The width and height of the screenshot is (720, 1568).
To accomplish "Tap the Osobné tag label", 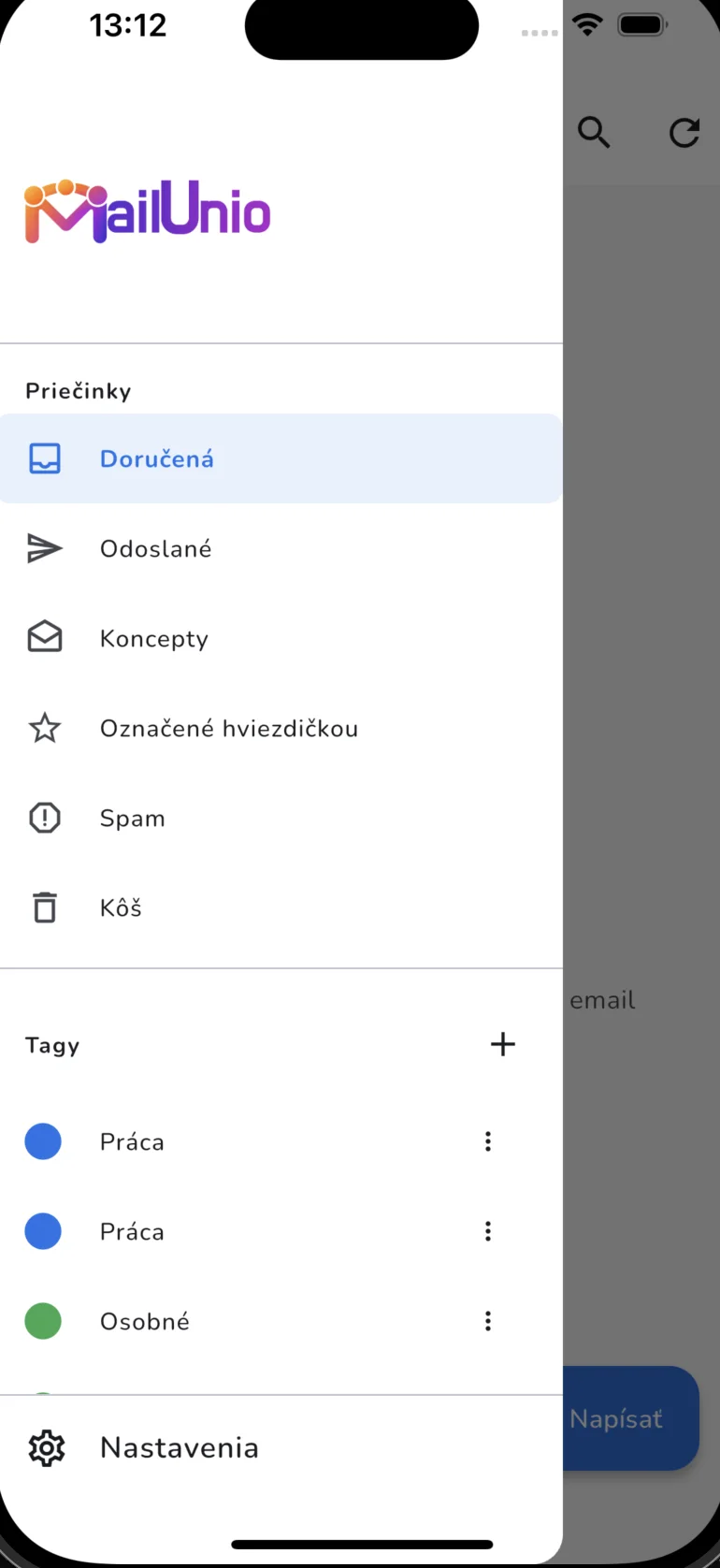I will pyautogui.click(x=144, y=1321).
